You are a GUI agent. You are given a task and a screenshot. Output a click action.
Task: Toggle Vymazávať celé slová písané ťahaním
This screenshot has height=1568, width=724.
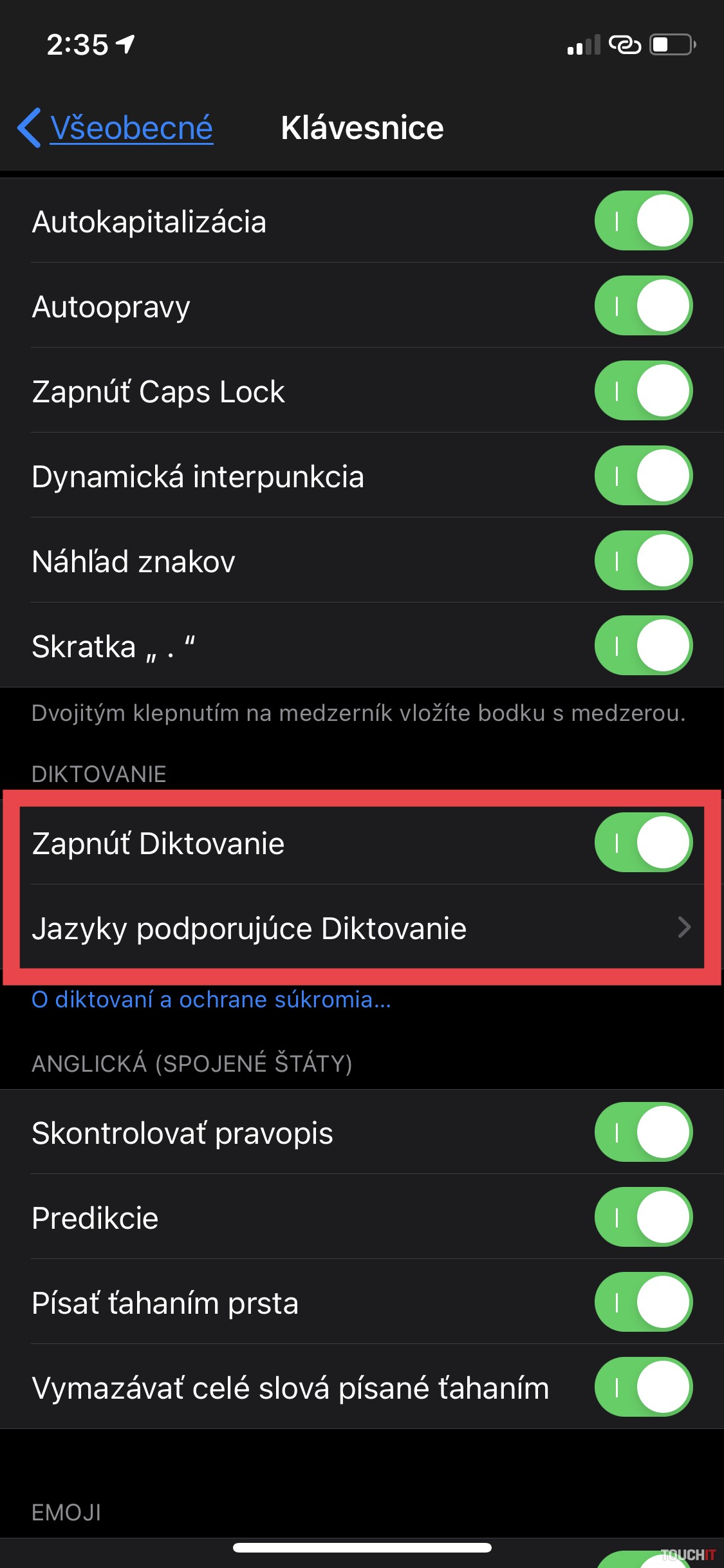pos(643,1387)
